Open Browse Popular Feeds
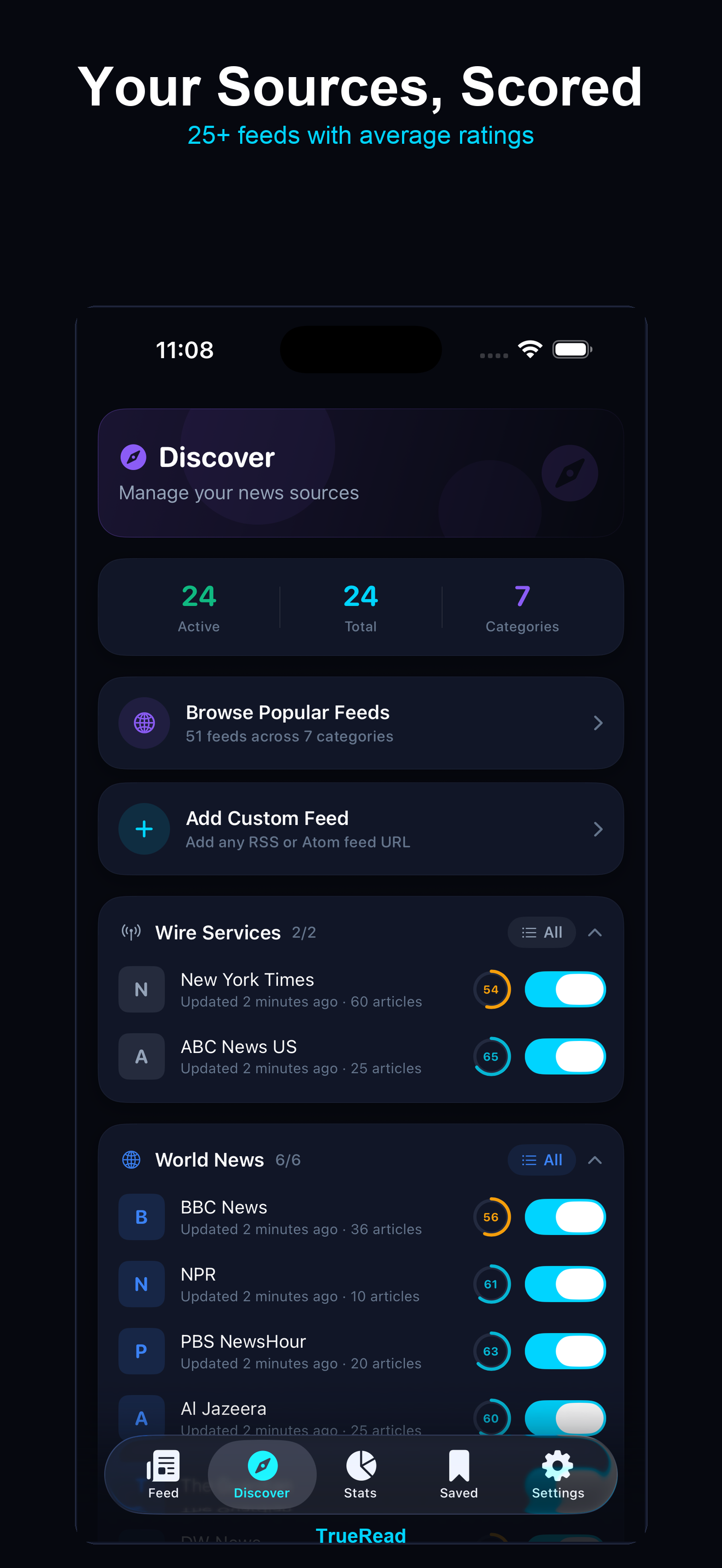722x1568 pixels. [x=360, y=723]
